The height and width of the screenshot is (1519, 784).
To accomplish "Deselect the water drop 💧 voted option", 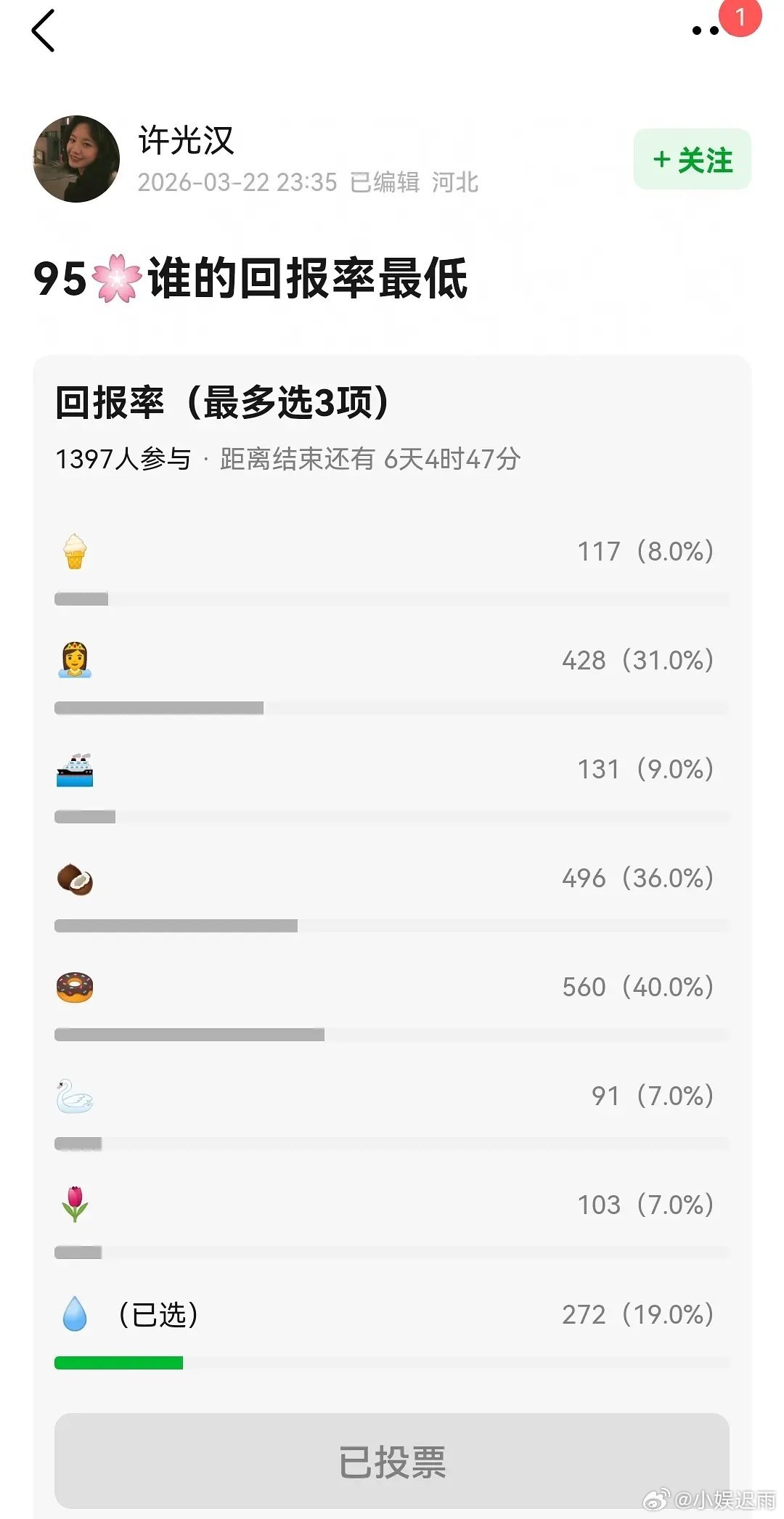I will pyautogui.click(x=392, y=1314).
